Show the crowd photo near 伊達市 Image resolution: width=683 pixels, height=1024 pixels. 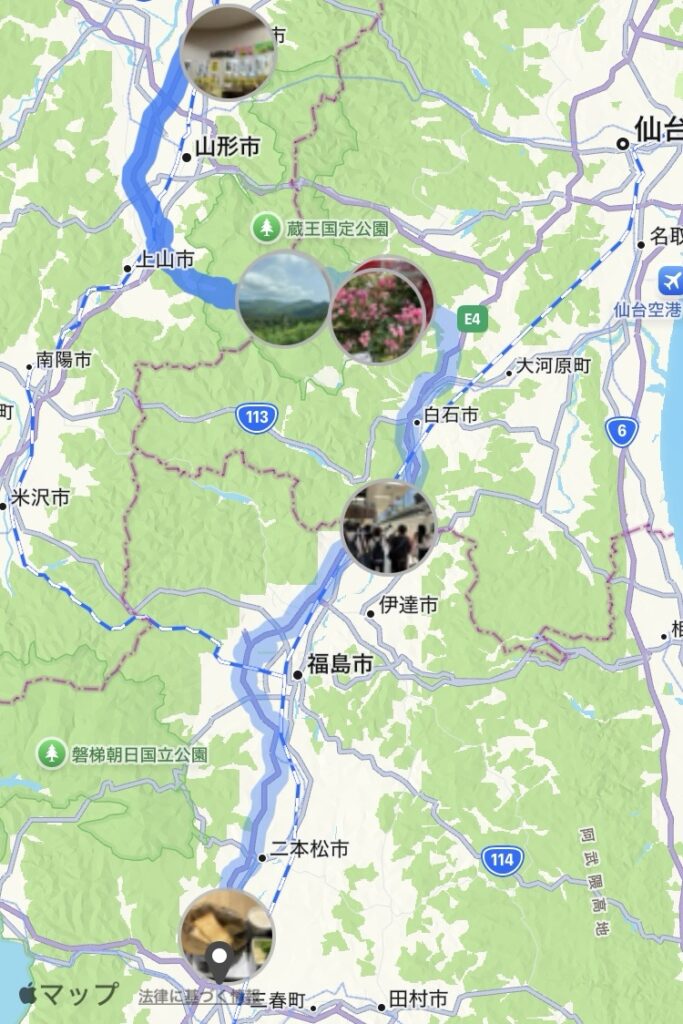389,528
